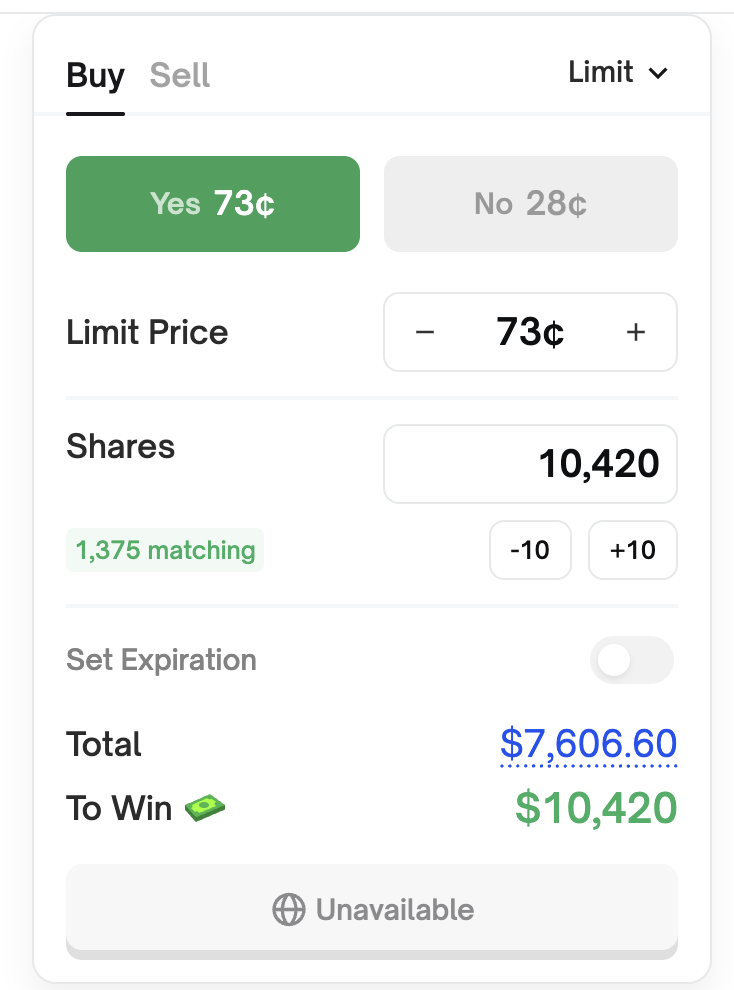Edit the Shares amount field
734x990 pixels.
pos(530,464)
